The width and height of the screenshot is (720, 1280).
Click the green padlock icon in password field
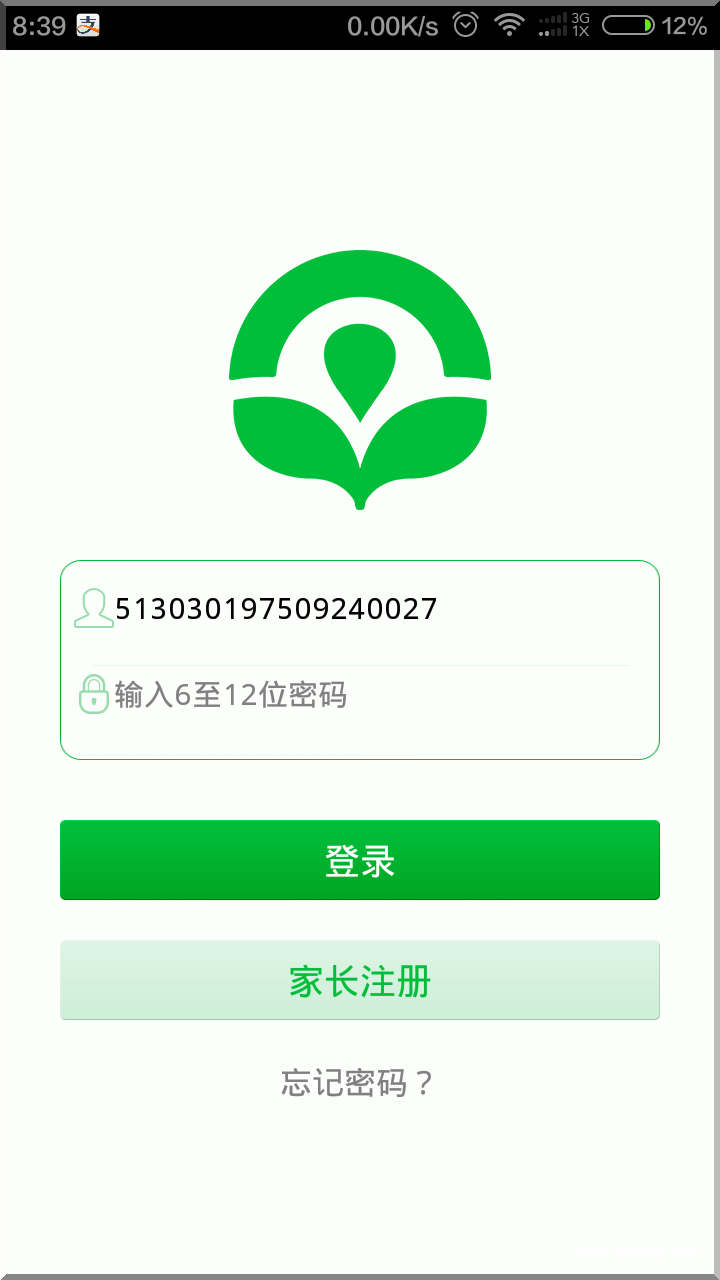click(92, 694)
